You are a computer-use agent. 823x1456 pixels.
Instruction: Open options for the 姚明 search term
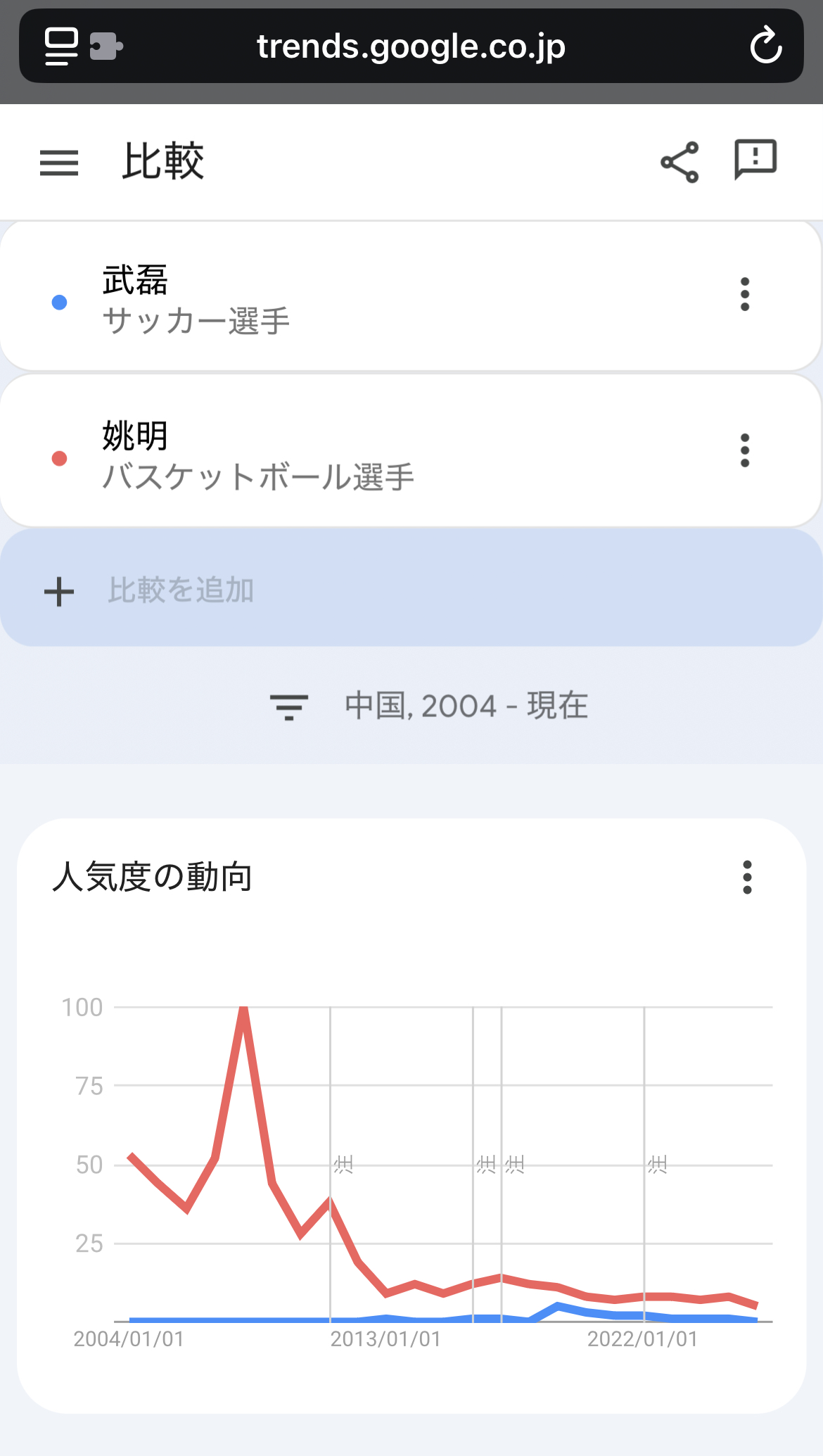(745, 450)
